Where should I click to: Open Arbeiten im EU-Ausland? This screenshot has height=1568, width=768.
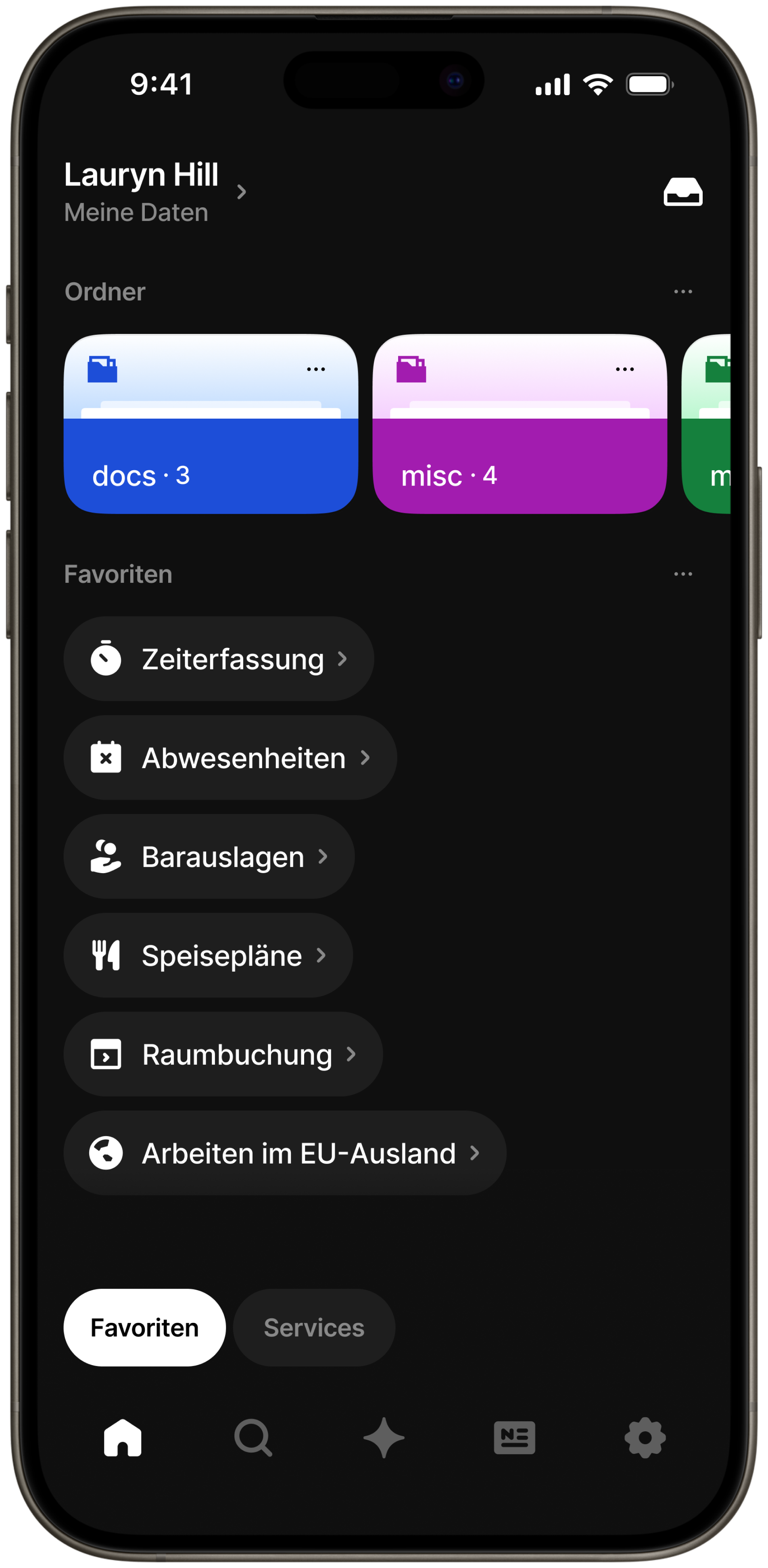point(284,1153)
